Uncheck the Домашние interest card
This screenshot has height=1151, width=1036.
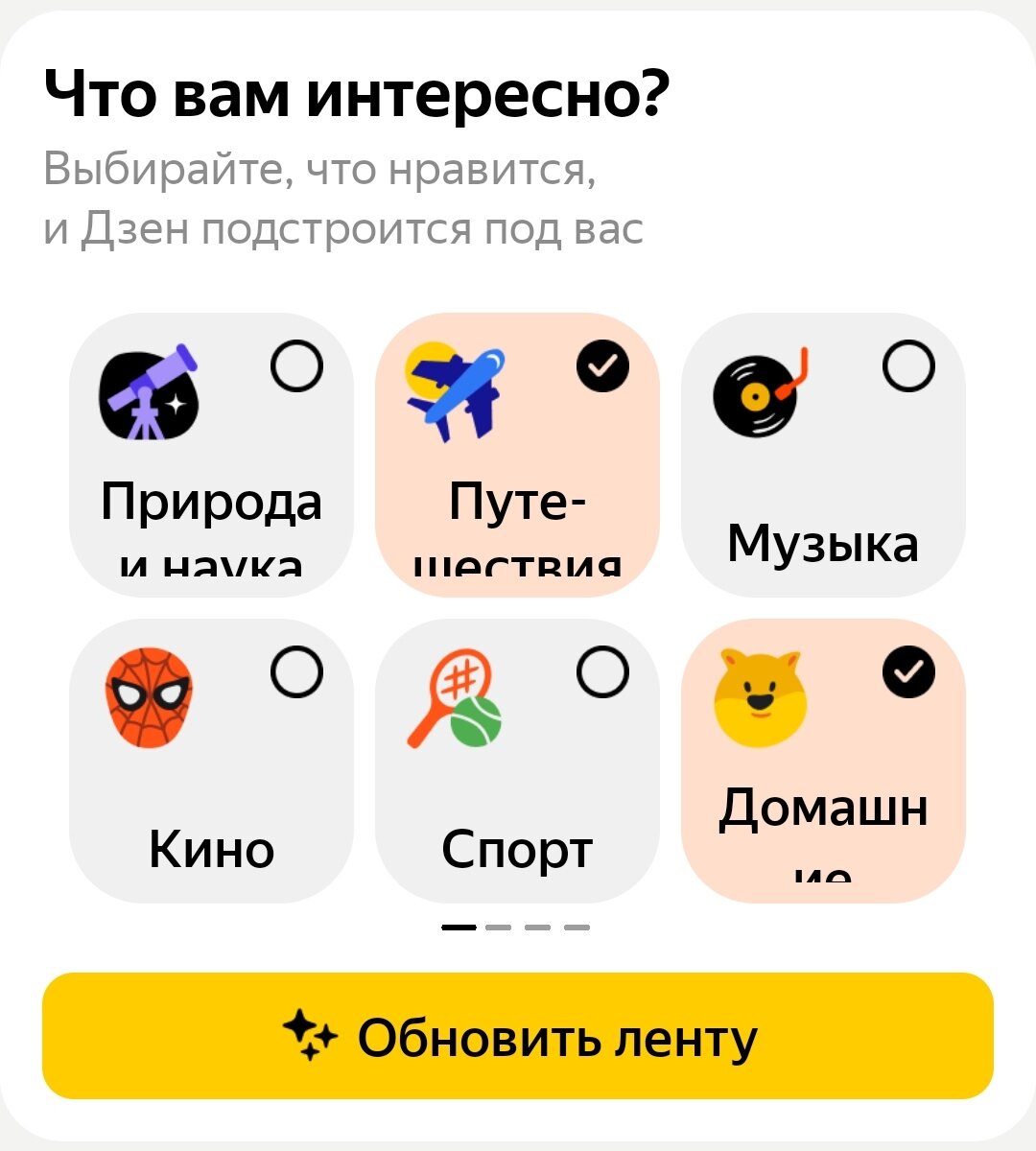822,761
